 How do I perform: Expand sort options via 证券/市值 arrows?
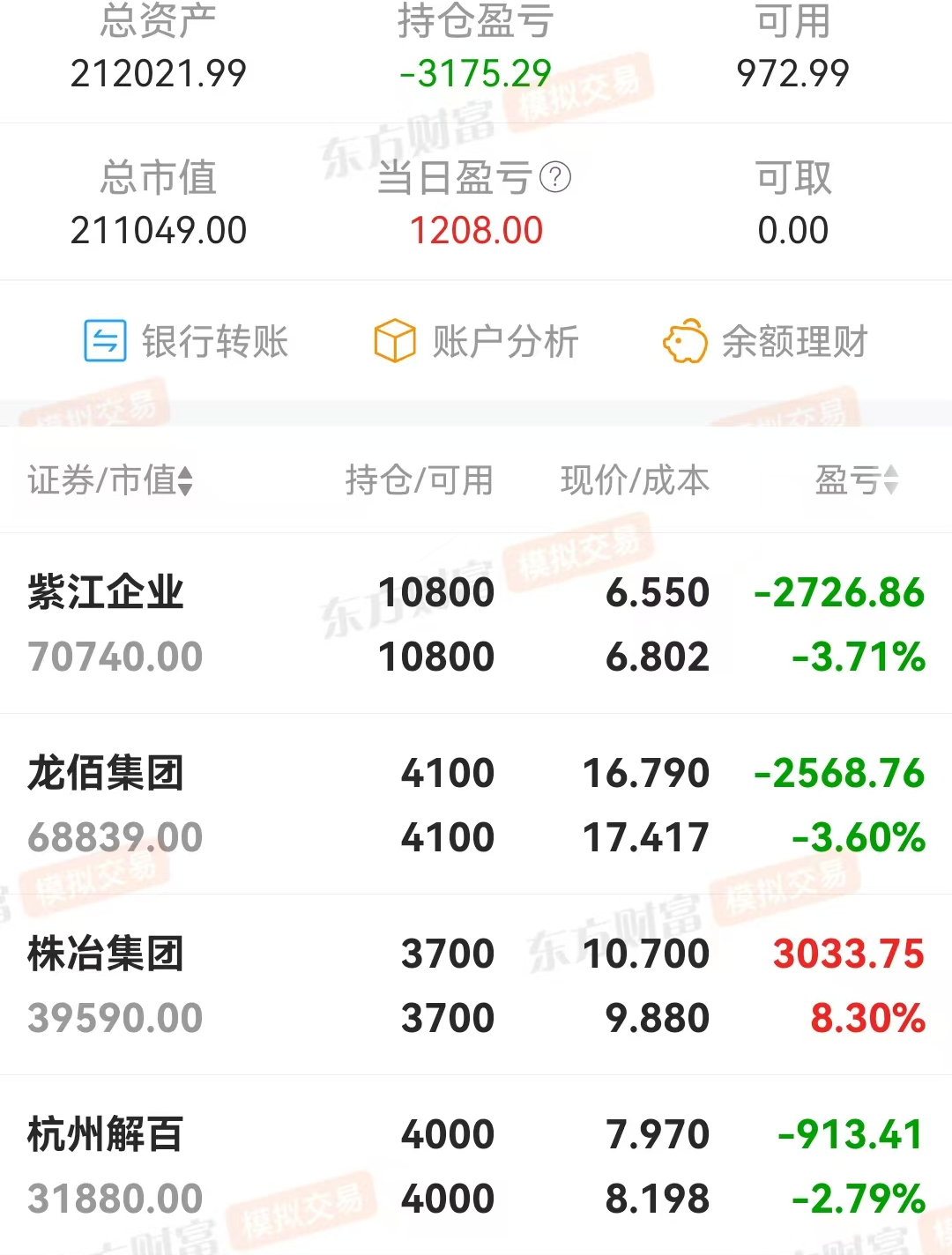coord(186,482)
